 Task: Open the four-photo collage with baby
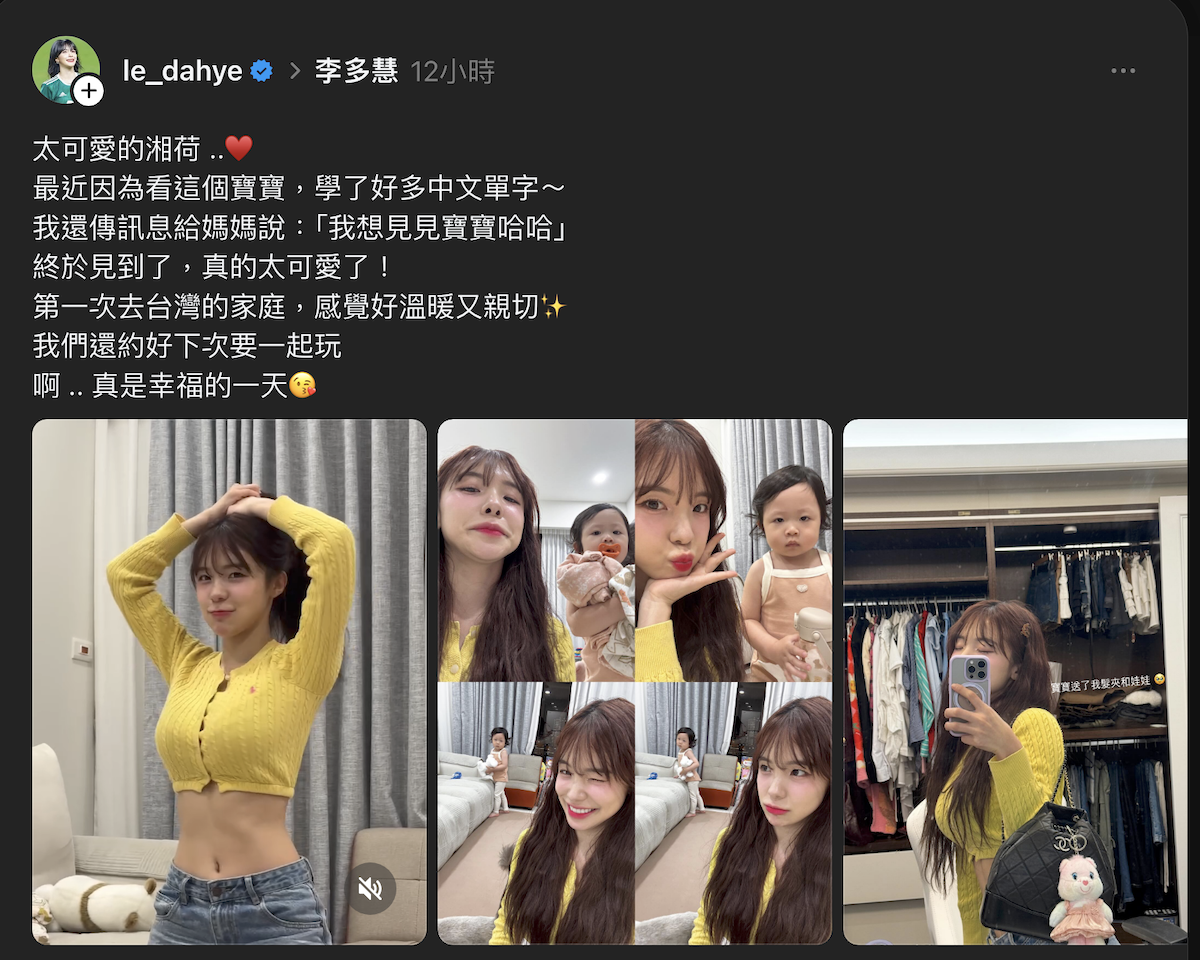(634, 680)
